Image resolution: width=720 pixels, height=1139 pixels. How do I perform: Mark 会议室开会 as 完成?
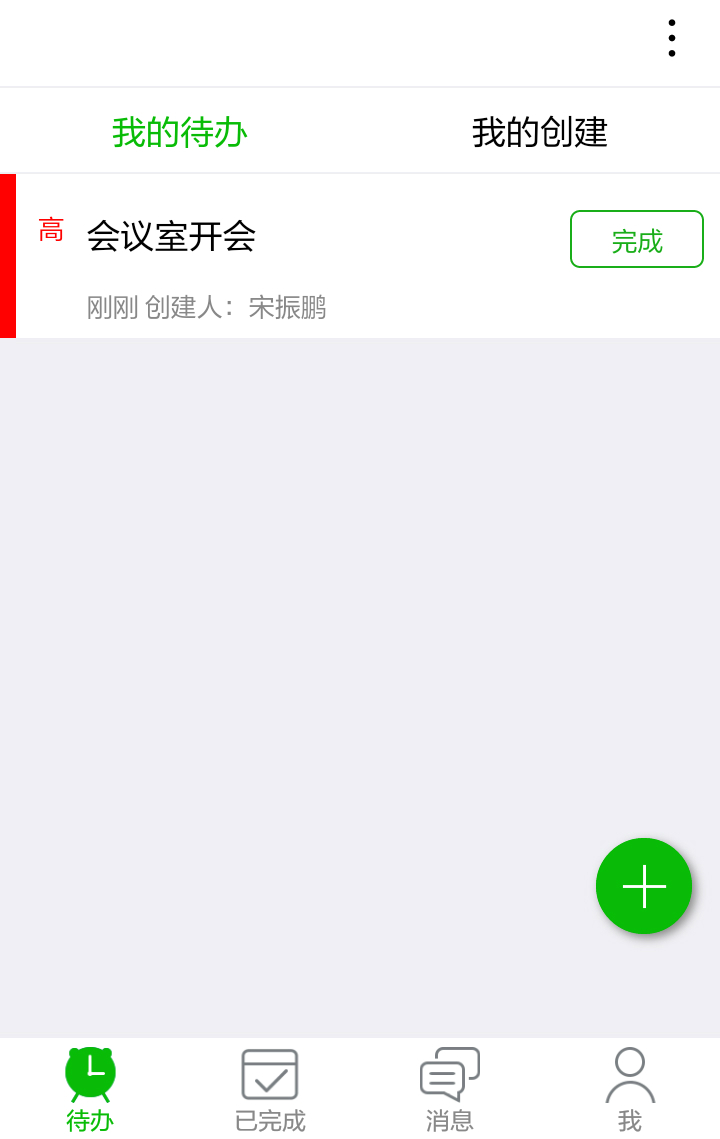pos(636,240)
